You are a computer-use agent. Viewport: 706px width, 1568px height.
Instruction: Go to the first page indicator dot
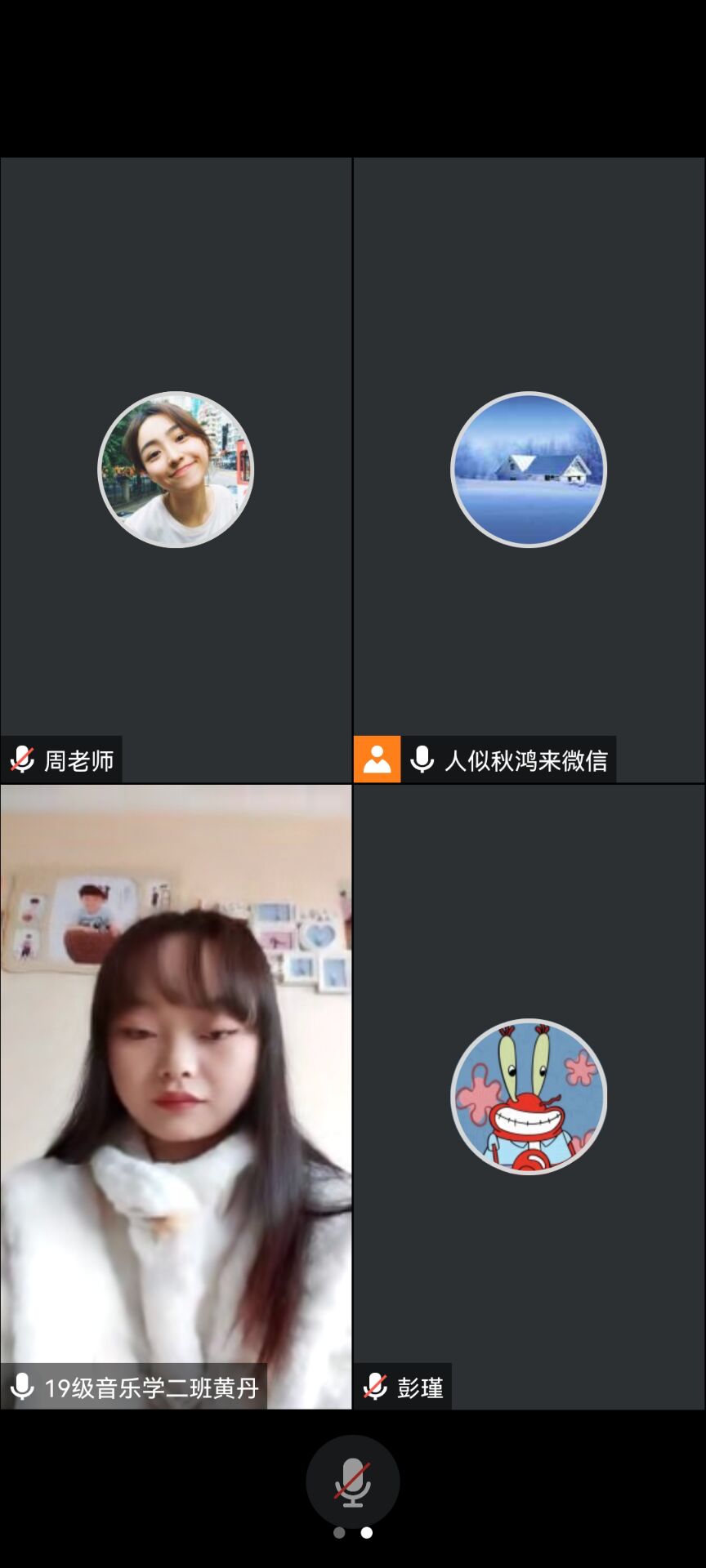click(339, 1533)
